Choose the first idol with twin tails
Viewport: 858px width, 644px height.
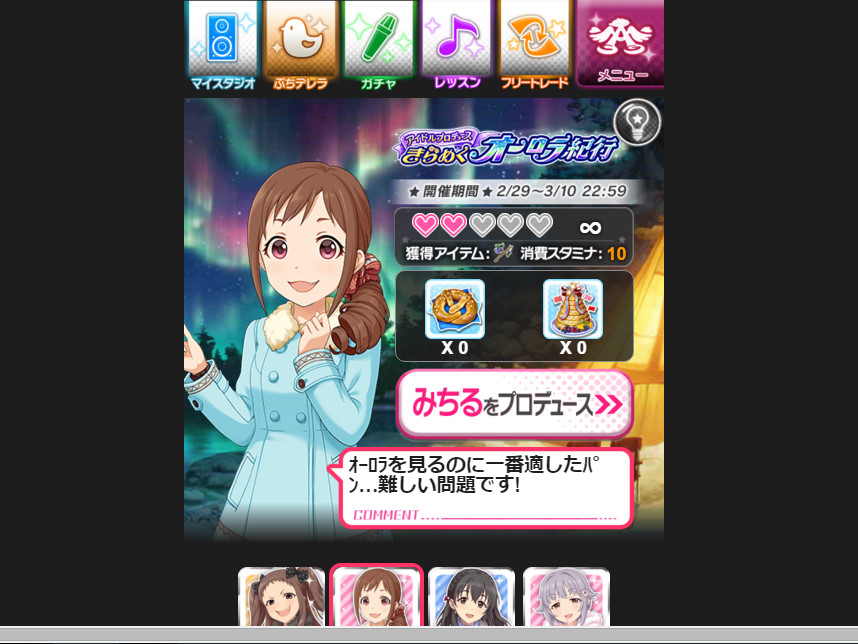pyautogui.click(x=281, y=598)
